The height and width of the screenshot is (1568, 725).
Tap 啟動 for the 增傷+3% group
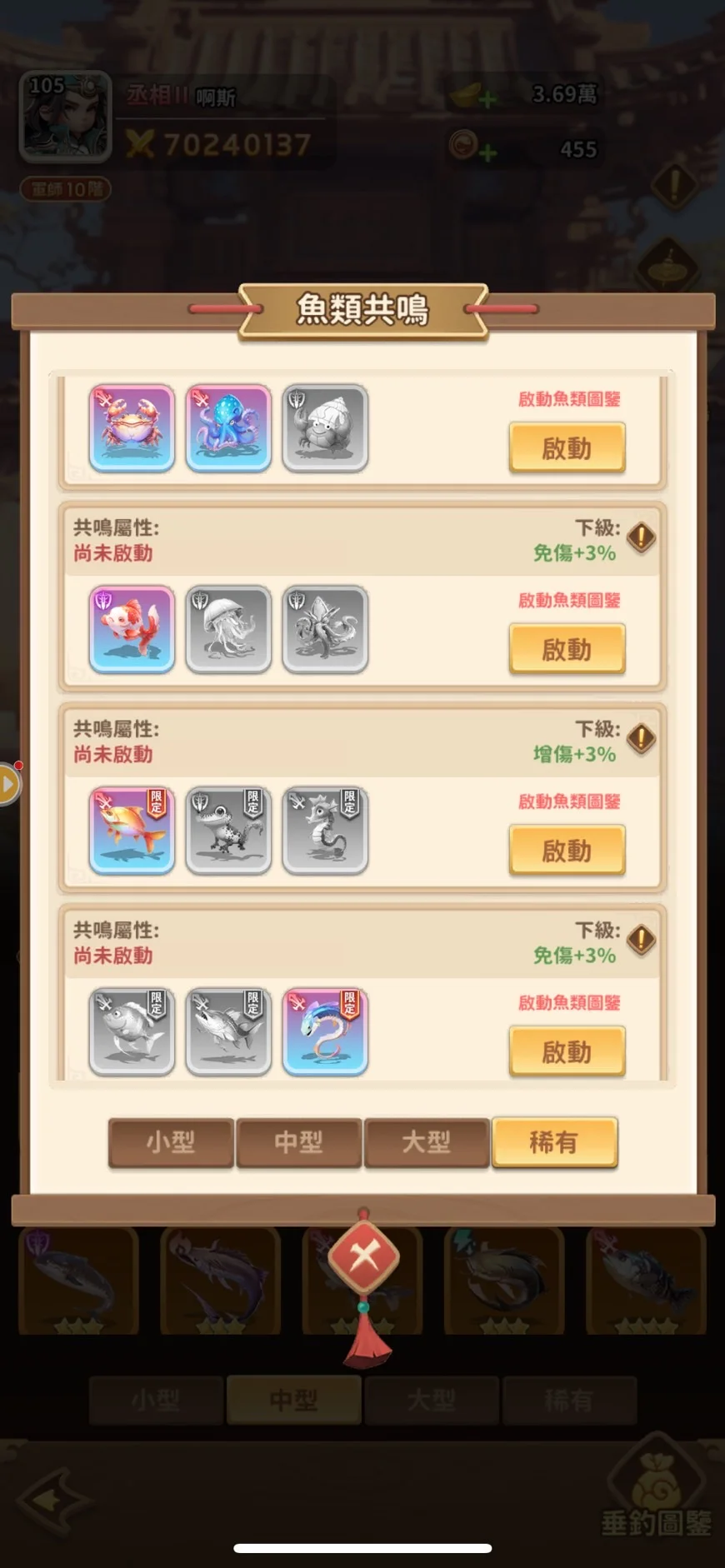tap(567, 851)
